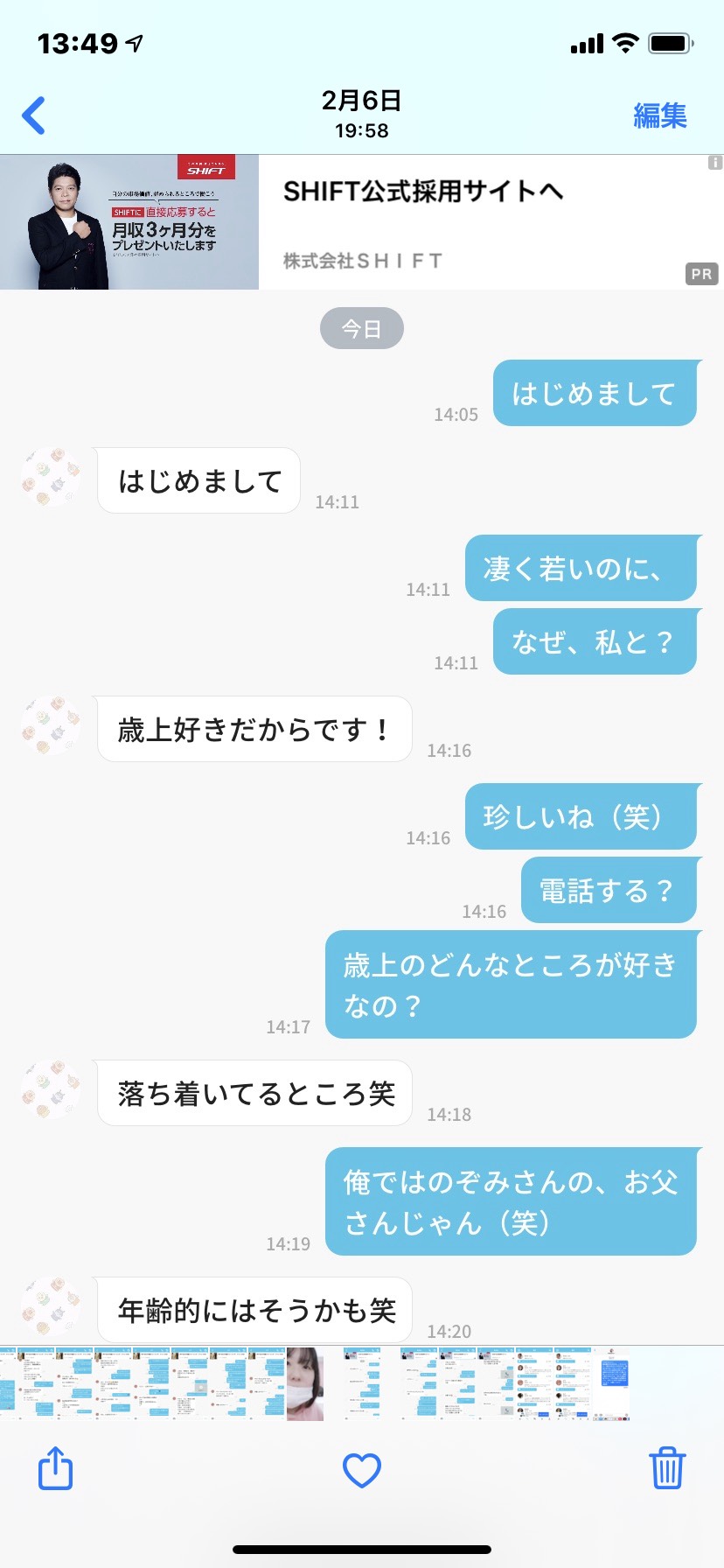Share this screenshot via share icon
The height and width of the screenshot is (1568, 724).
tap(55, 1467)
